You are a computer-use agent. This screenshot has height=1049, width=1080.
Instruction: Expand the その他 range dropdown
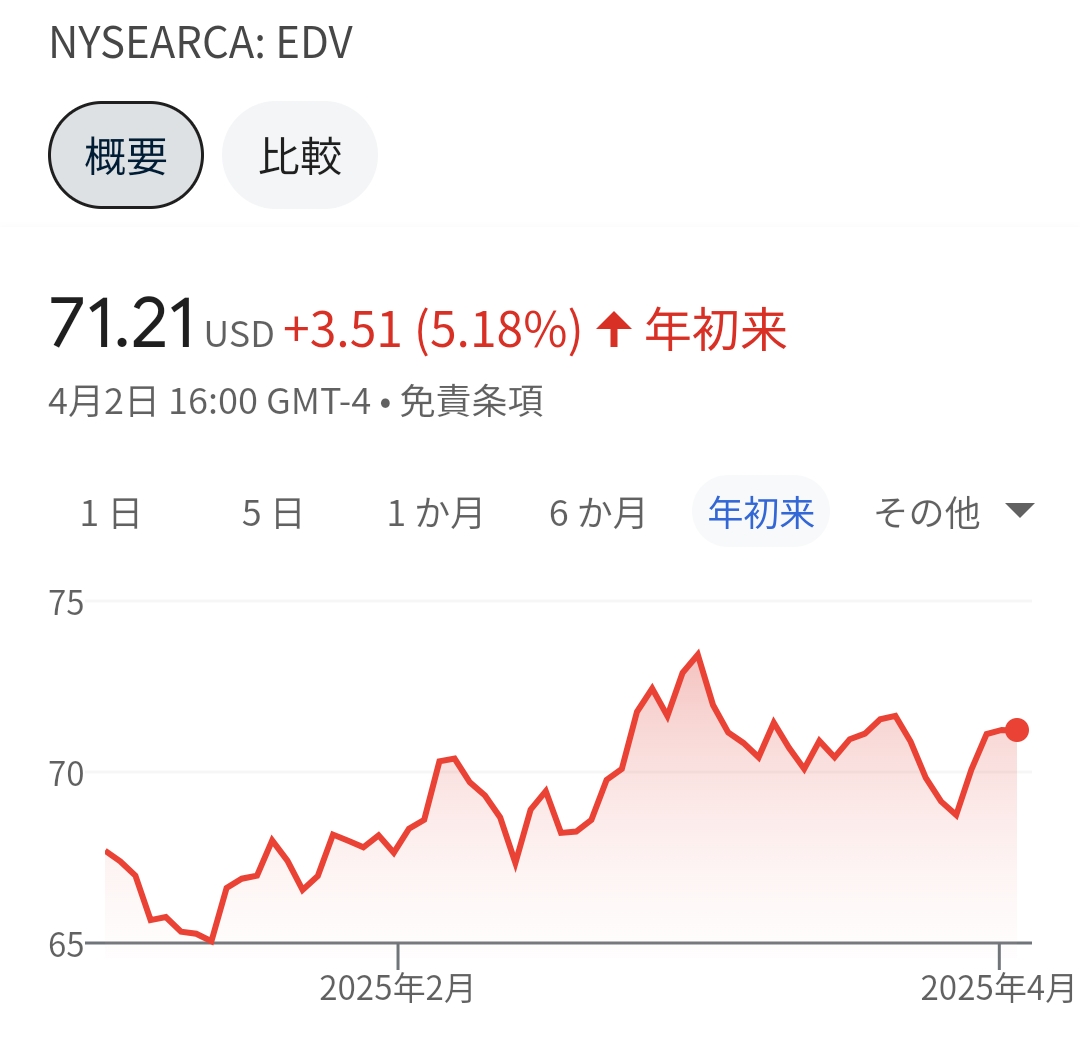coord(952,513)
